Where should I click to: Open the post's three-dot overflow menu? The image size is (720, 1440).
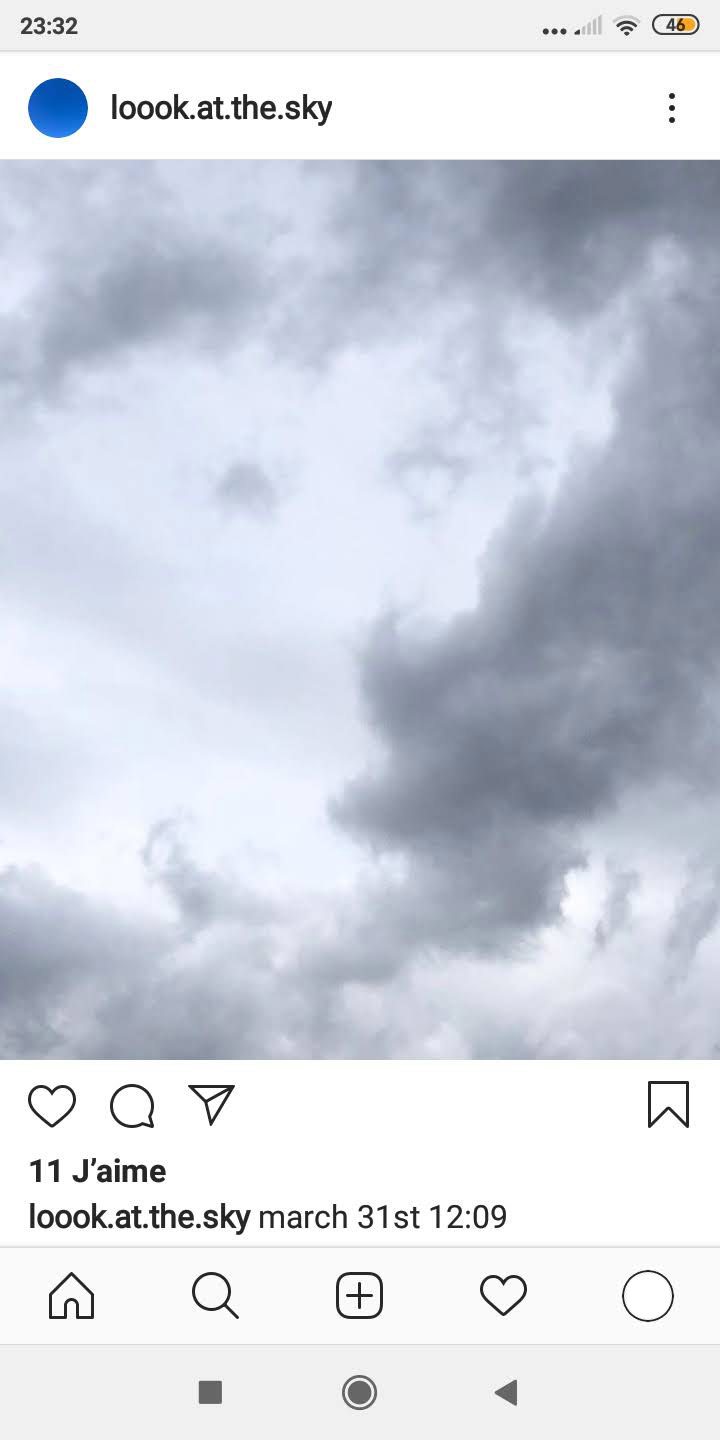[x=671, y=108]
